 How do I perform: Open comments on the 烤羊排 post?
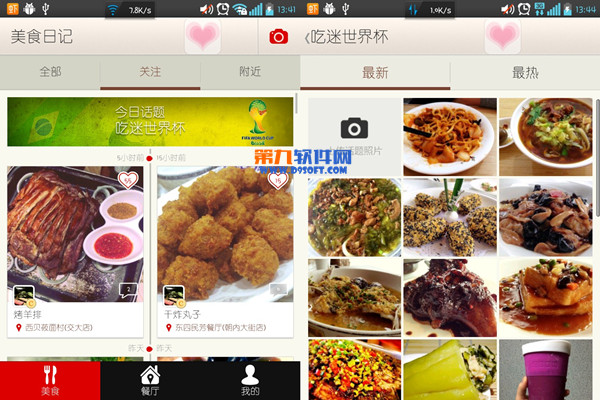point(127,291)
